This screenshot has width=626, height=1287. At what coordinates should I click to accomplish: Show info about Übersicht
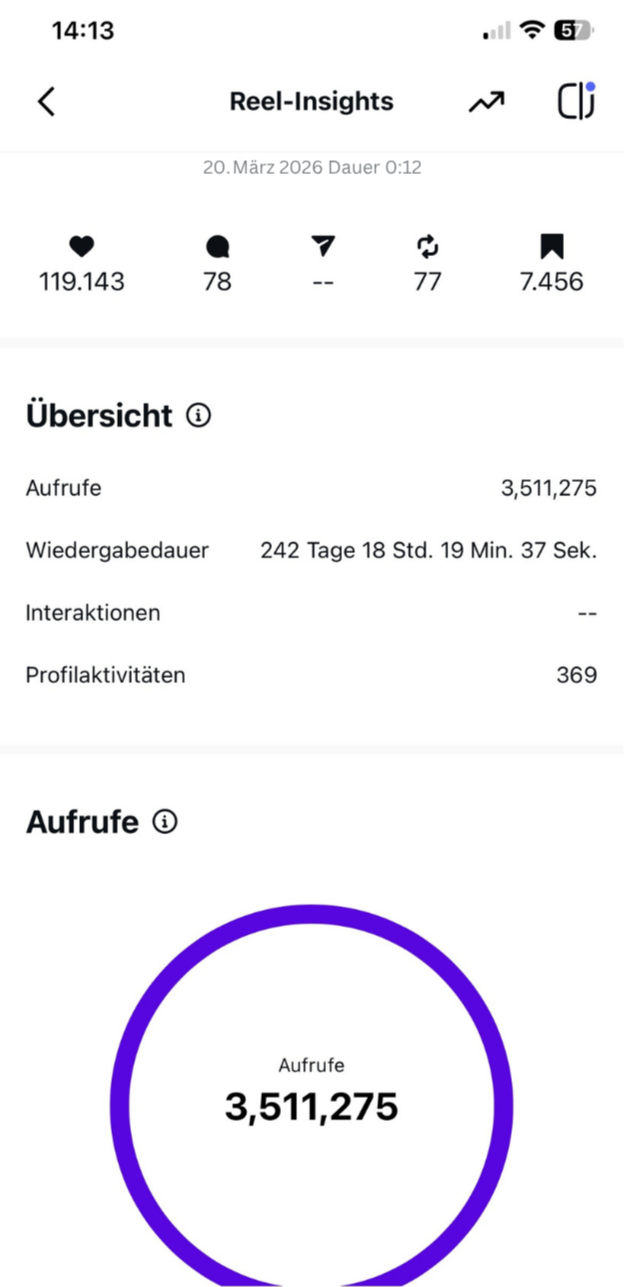pyautogui.click(x=199, y=415)
